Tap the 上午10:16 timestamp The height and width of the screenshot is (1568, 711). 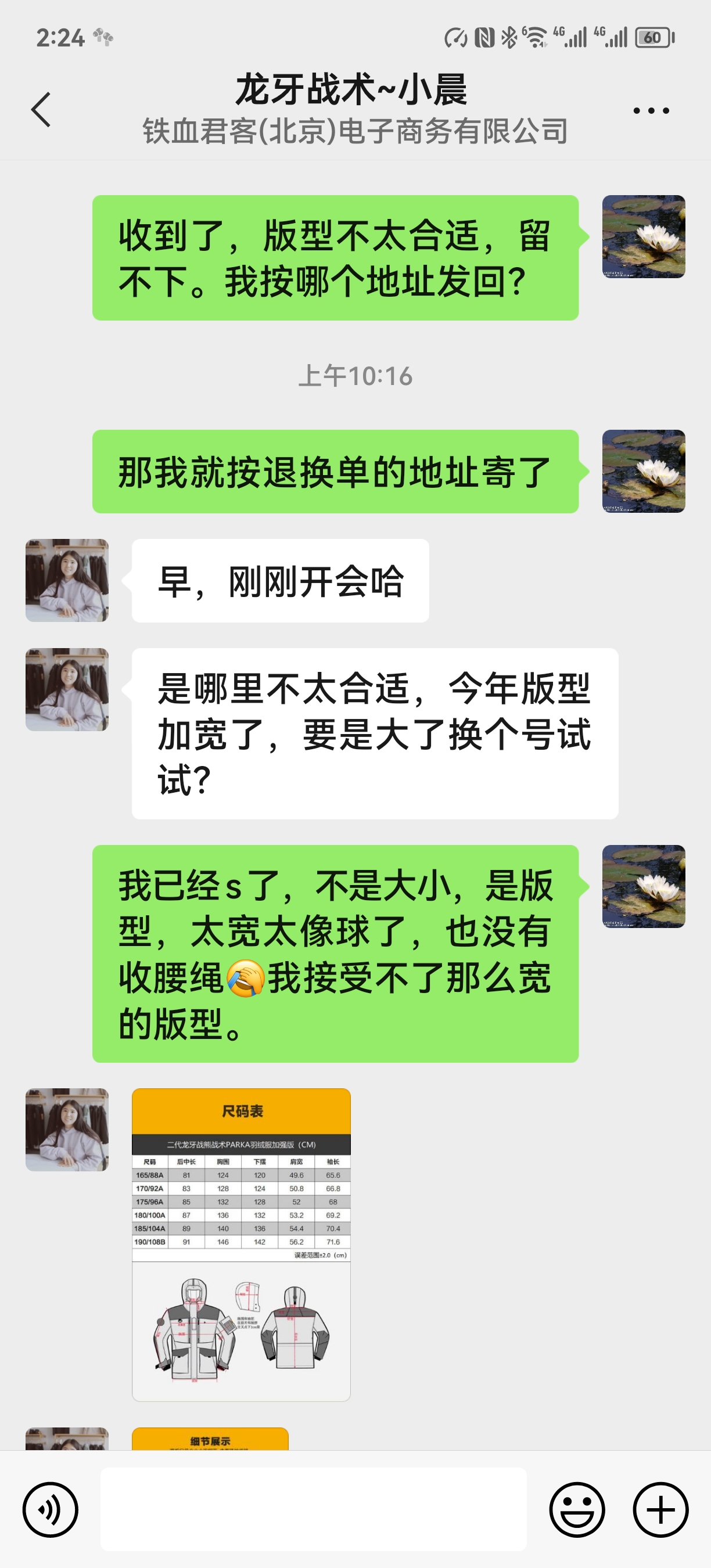coord(355,376)
